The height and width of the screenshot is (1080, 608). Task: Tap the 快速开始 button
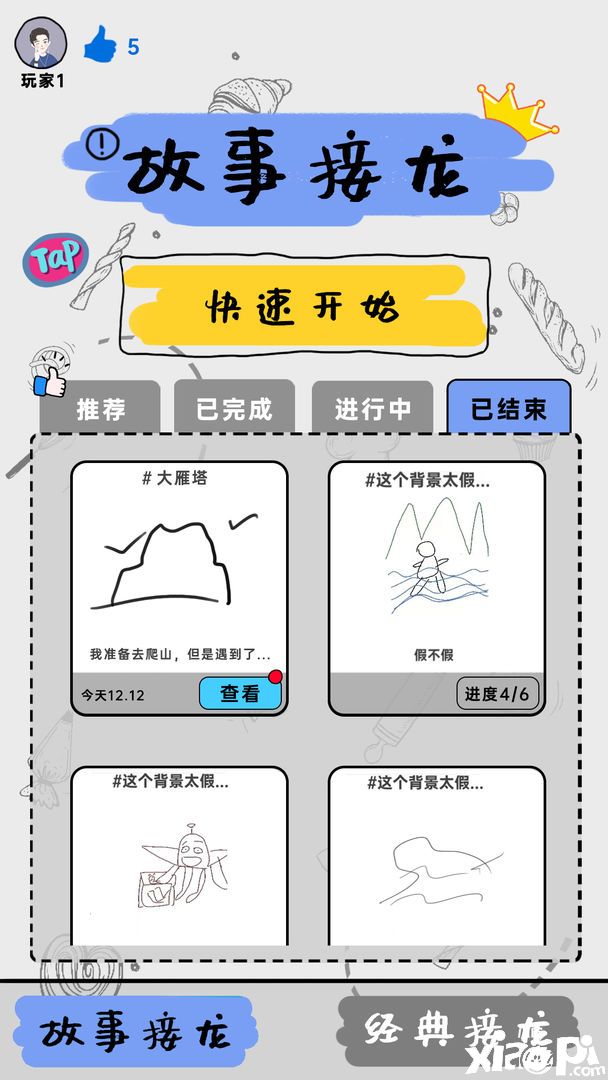pos(304,307)
